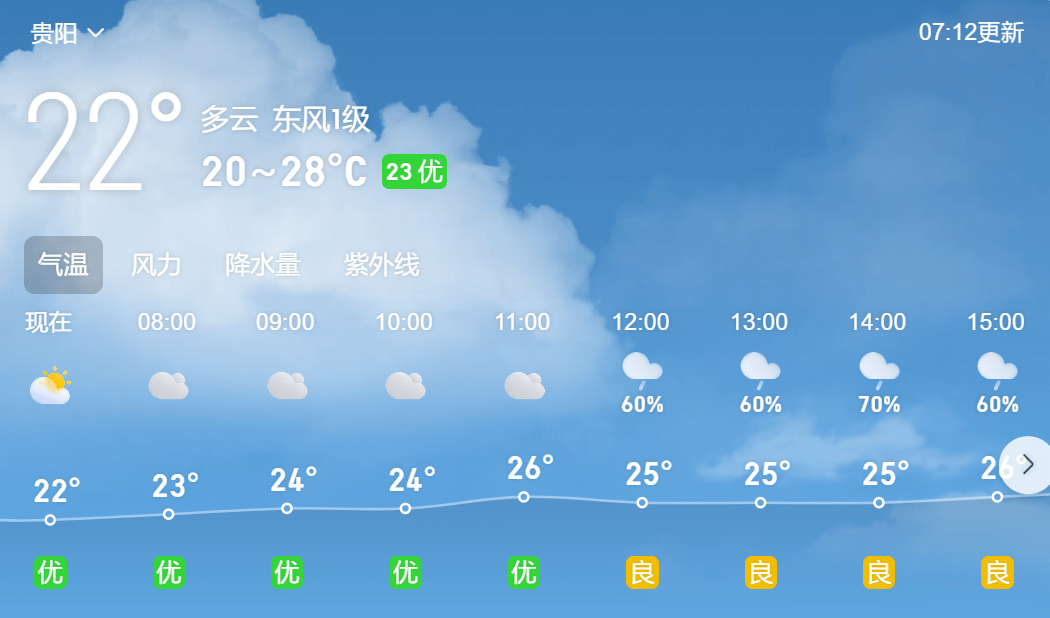Viewport: 1050px width, 618px height.
Task: Tap the 23 优 air quality badge
Action: pos(414,172)
